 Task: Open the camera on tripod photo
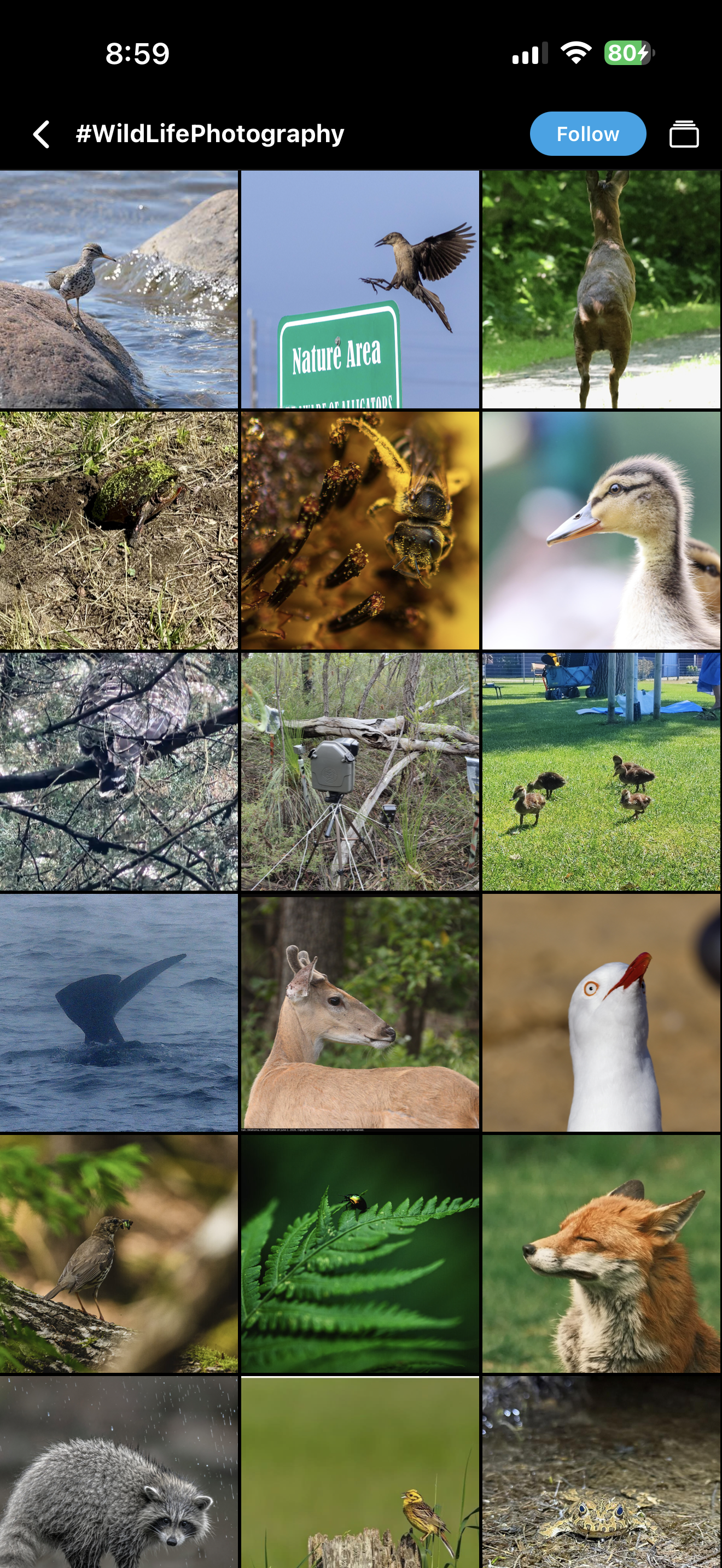click(x=360, y=771)
